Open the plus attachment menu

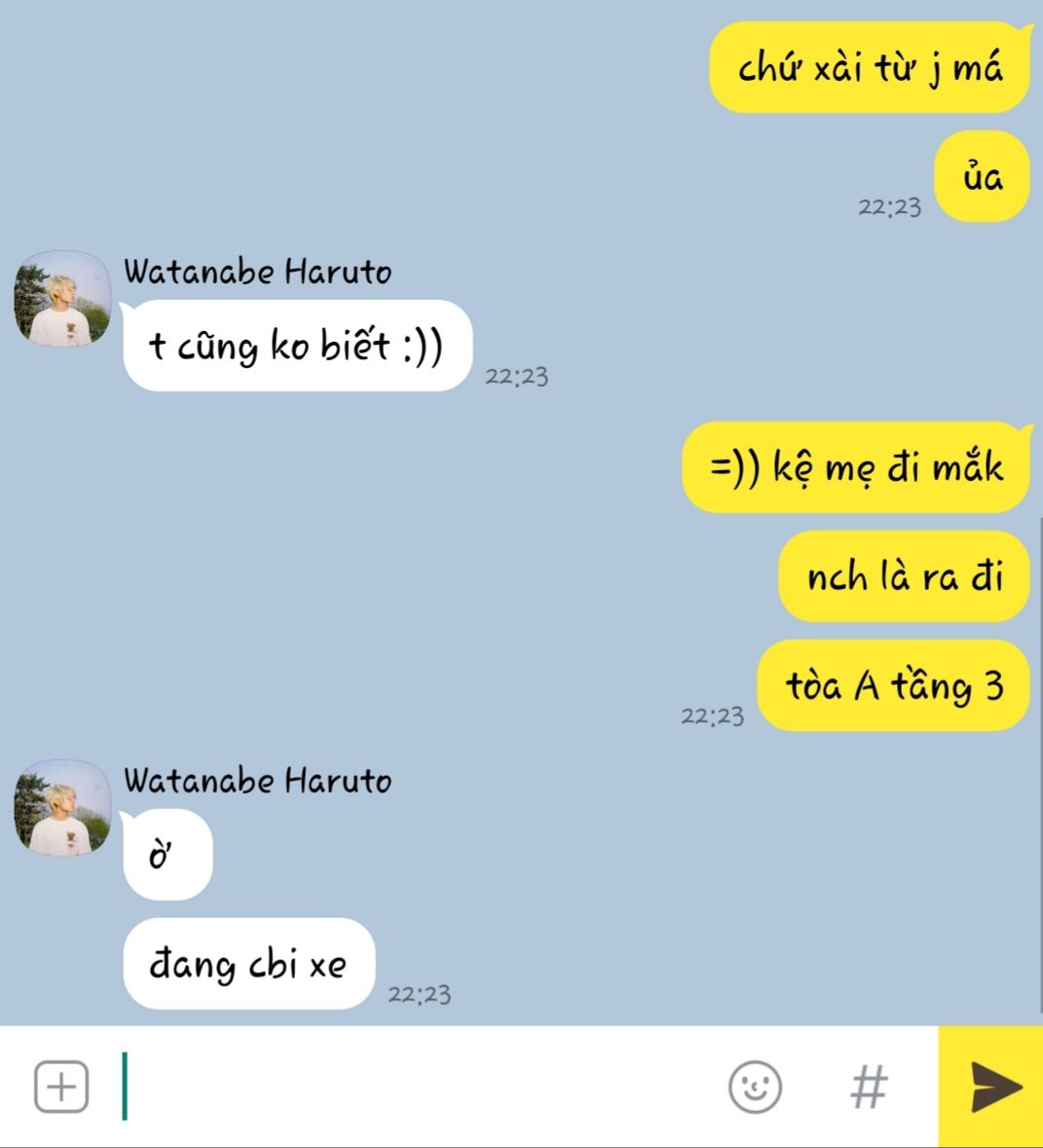[61, 1087]
